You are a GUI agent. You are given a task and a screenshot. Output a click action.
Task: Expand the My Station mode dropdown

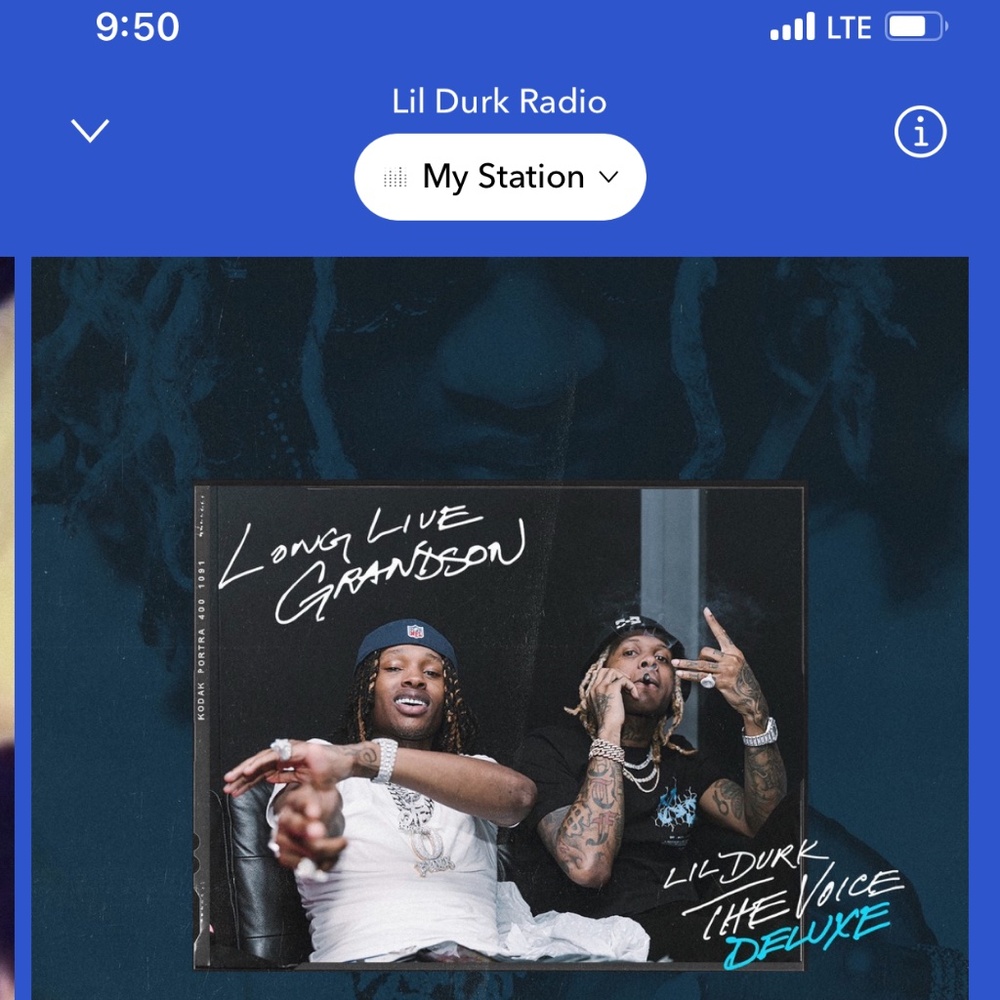(500, 177)
